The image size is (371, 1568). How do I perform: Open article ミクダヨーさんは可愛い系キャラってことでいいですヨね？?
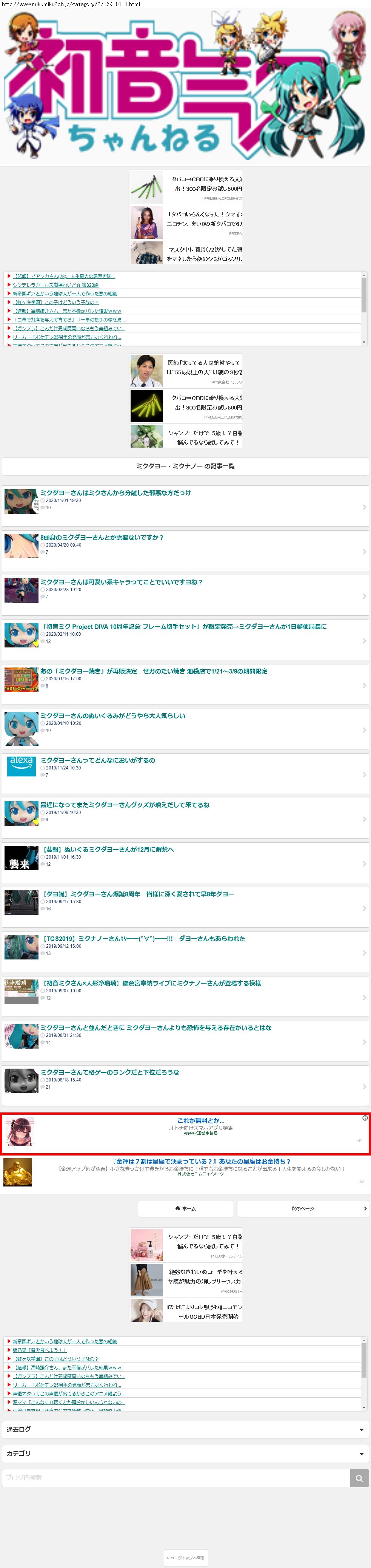(121, 582)
